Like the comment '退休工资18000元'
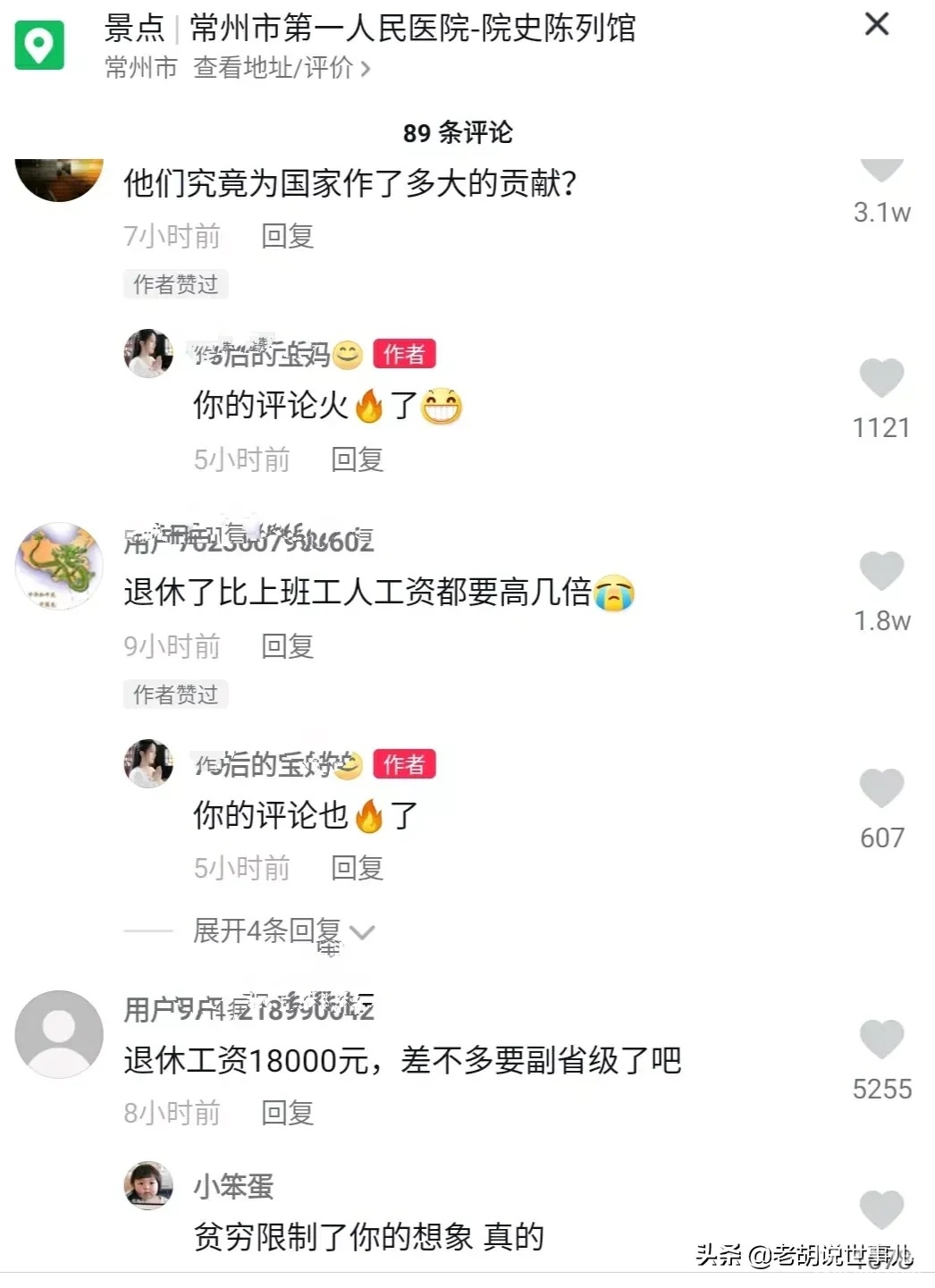Screen dimensions: 935x1288 (881, 1040)
